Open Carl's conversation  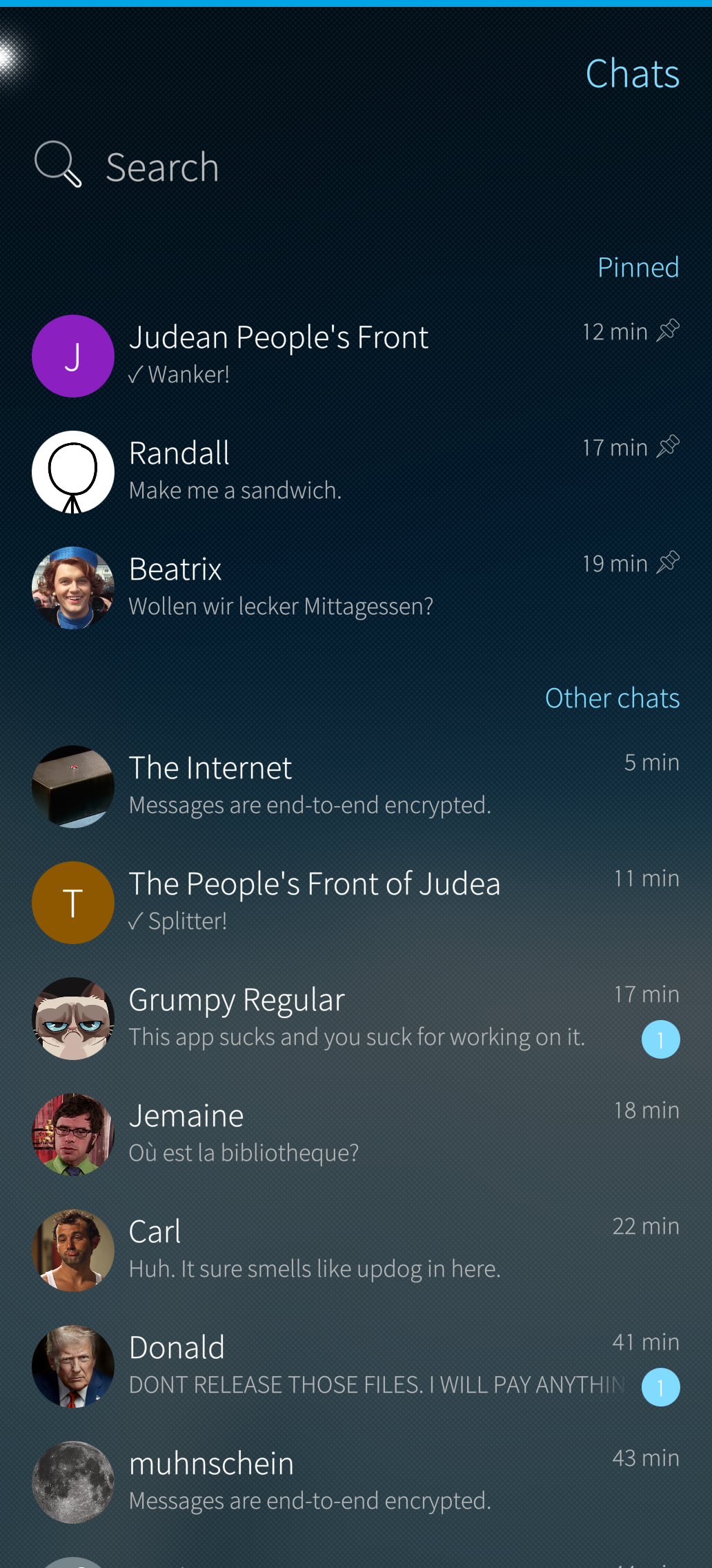pyautogui.click(x=356, y=1251)
